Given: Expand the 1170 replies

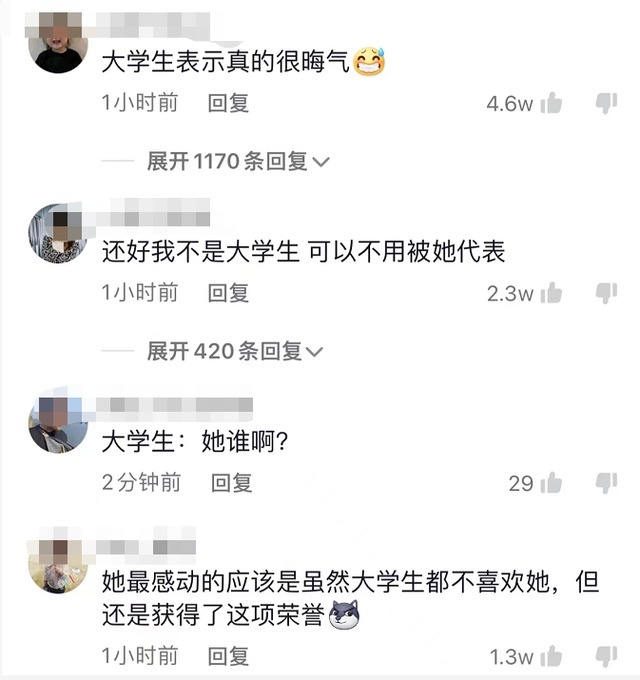Looking at the screenshot, I should tap(238, 161).
